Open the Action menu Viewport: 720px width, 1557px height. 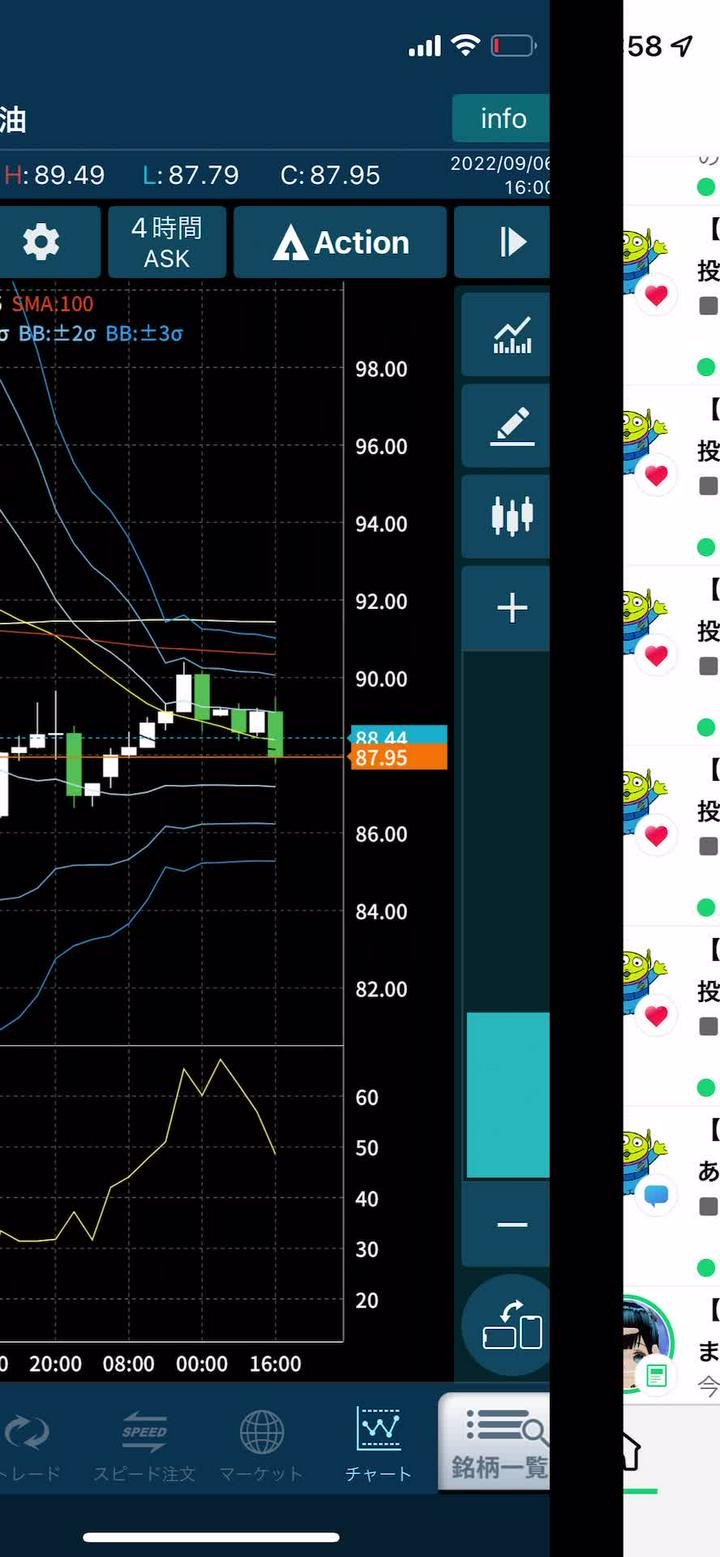tap(340, 242)
